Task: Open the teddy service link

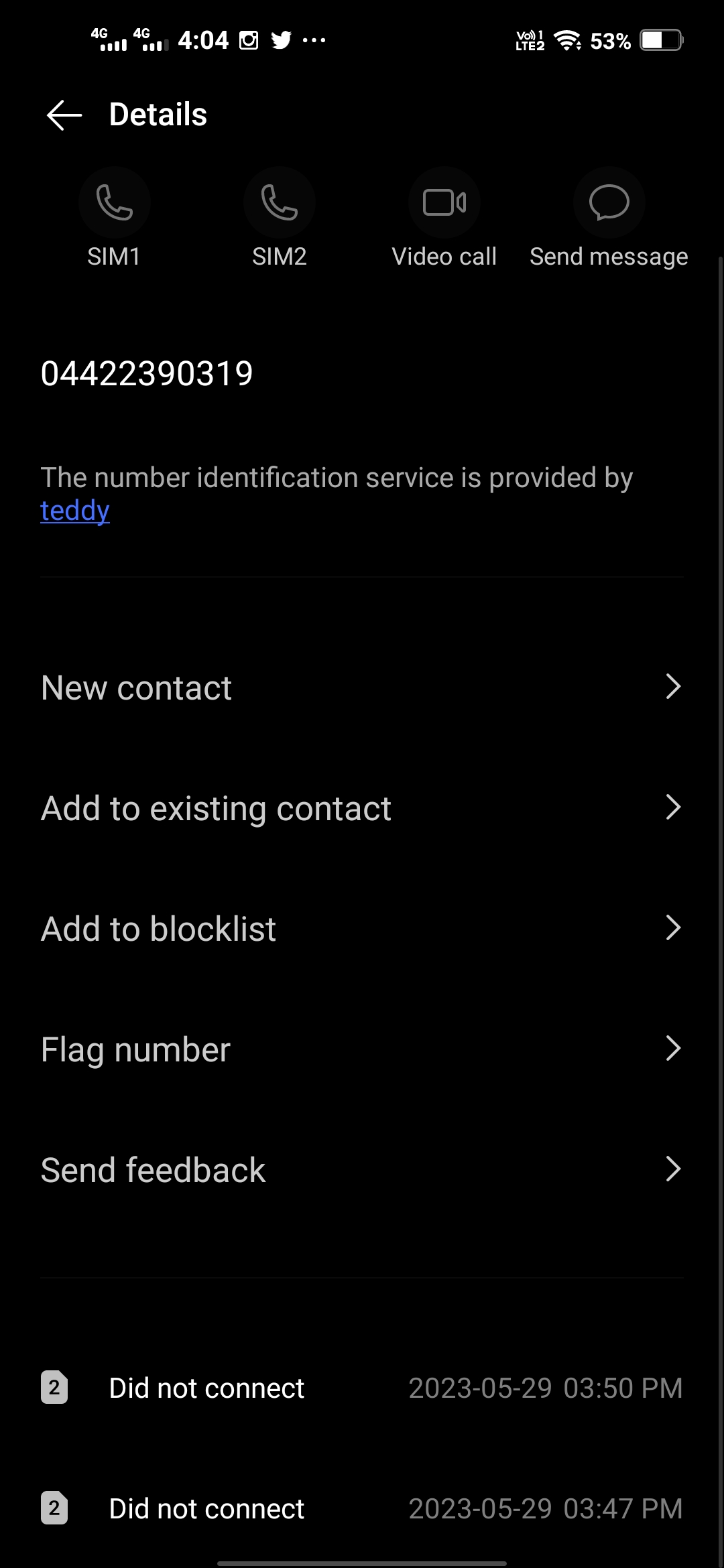Action: (x=75, y=511)
